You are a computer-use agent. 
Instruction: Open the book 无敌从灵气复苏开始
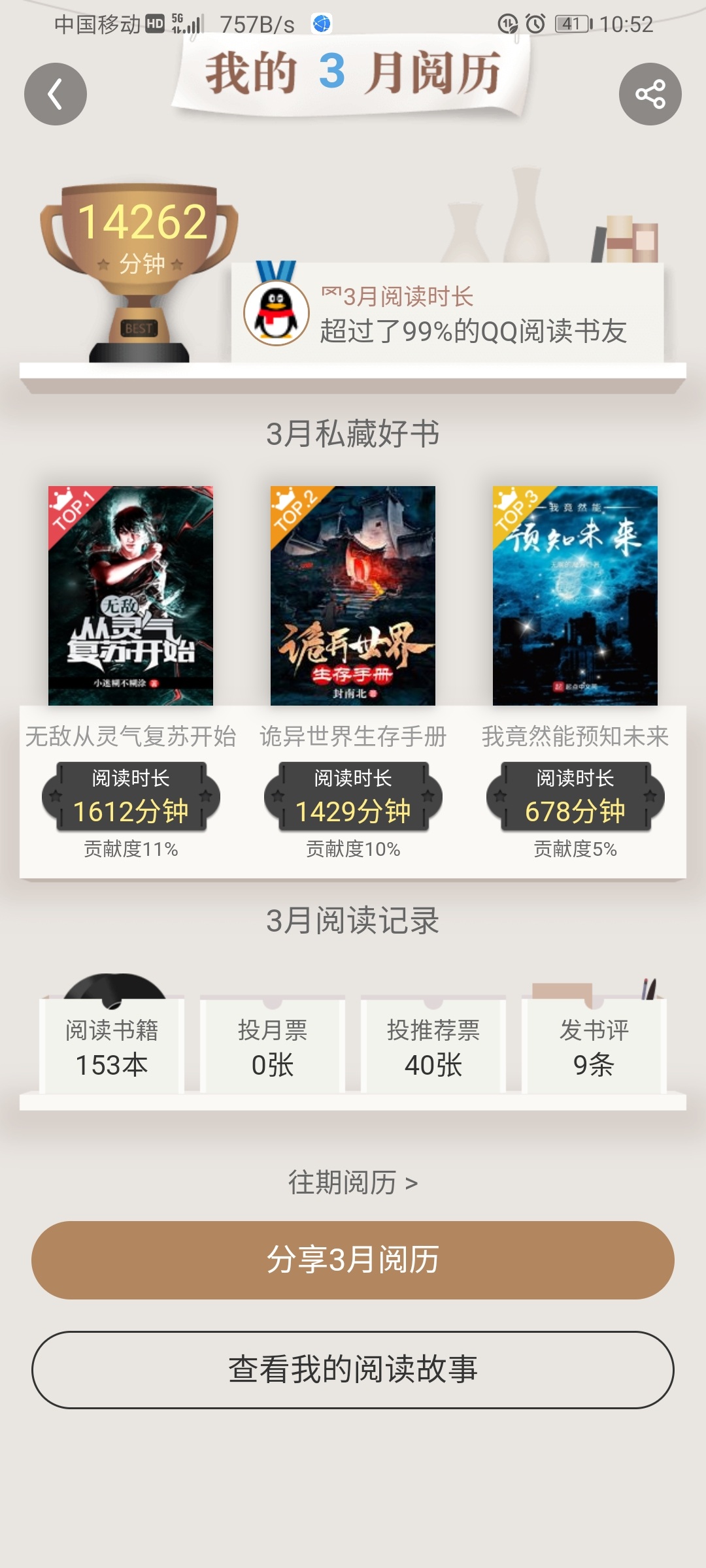pos(131,596)
